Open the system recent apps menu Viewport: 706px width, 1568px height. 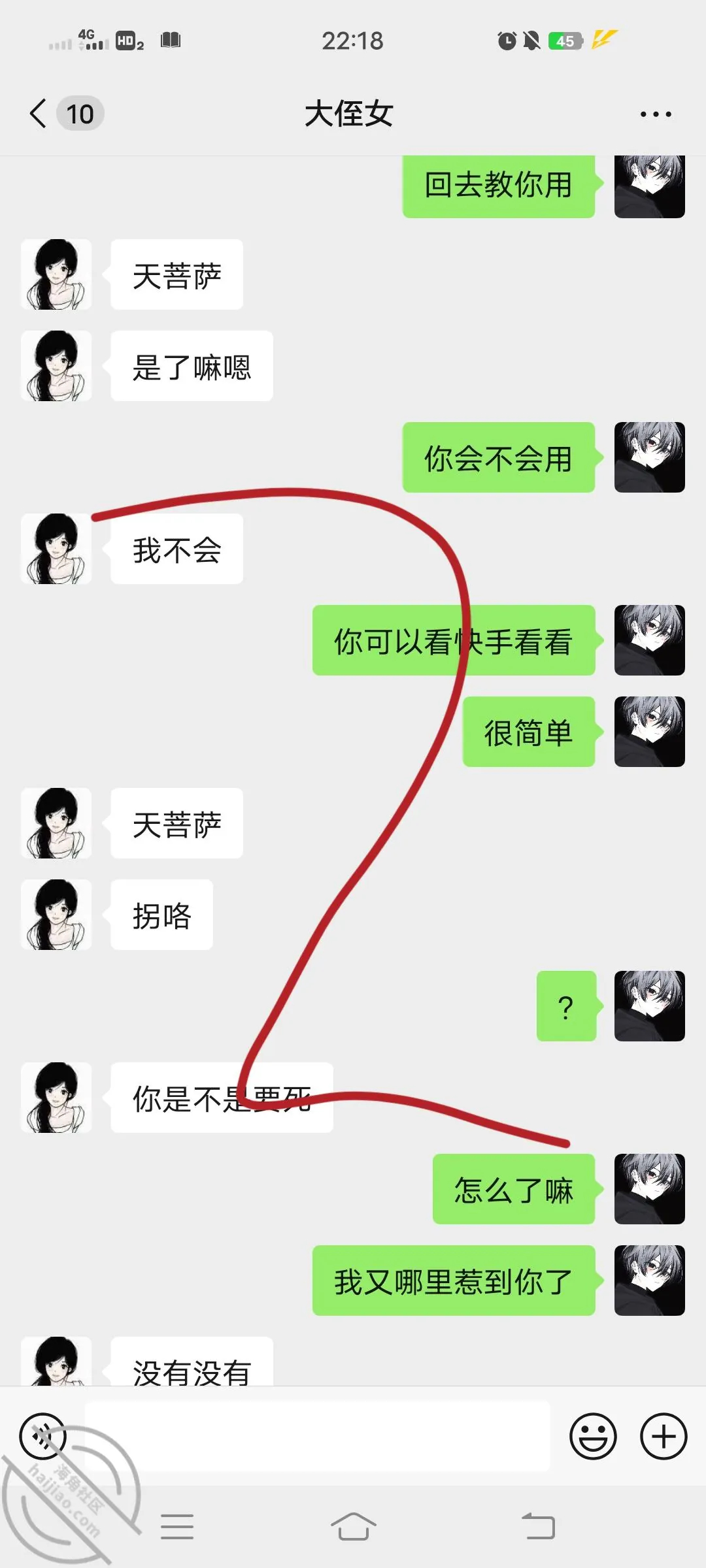point(177,1527)
